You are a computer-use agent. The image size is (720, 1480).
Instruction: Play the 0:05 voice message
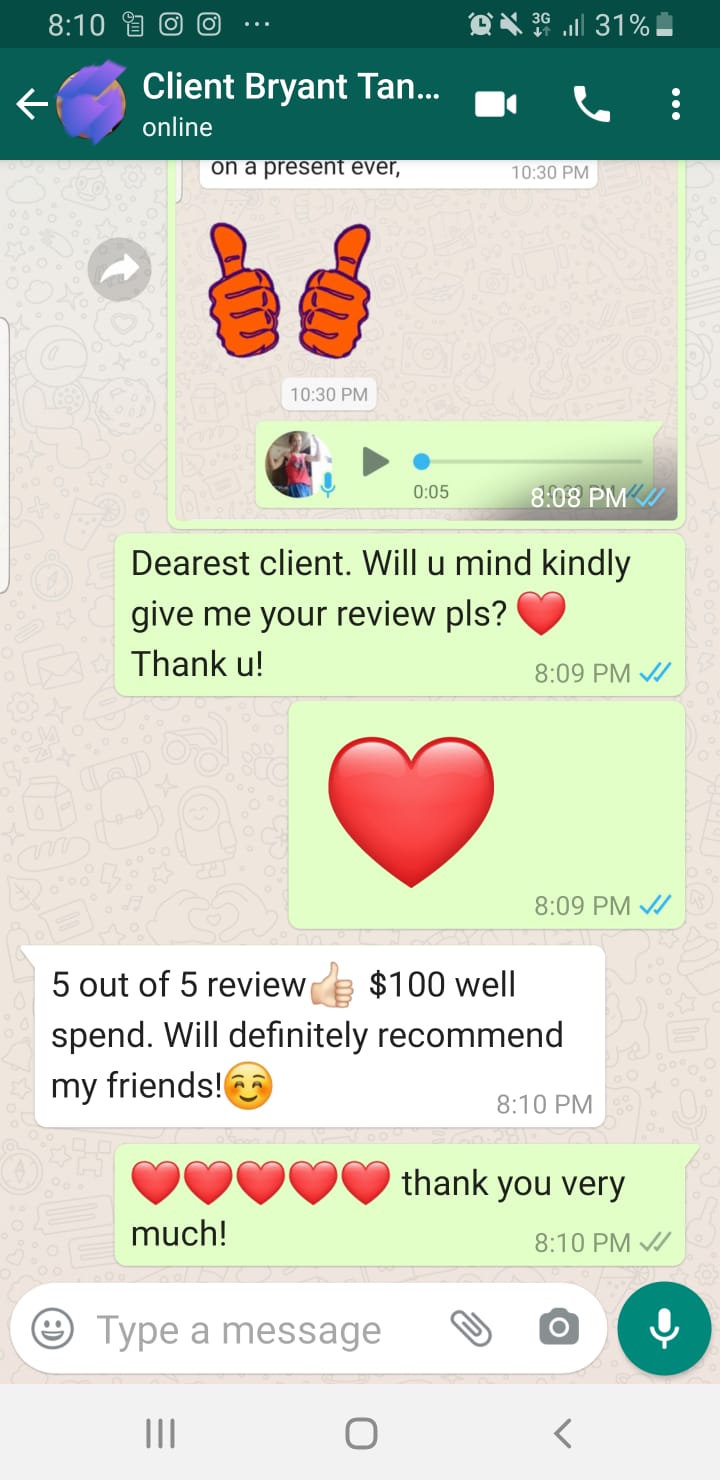click(x=375, y=462)
